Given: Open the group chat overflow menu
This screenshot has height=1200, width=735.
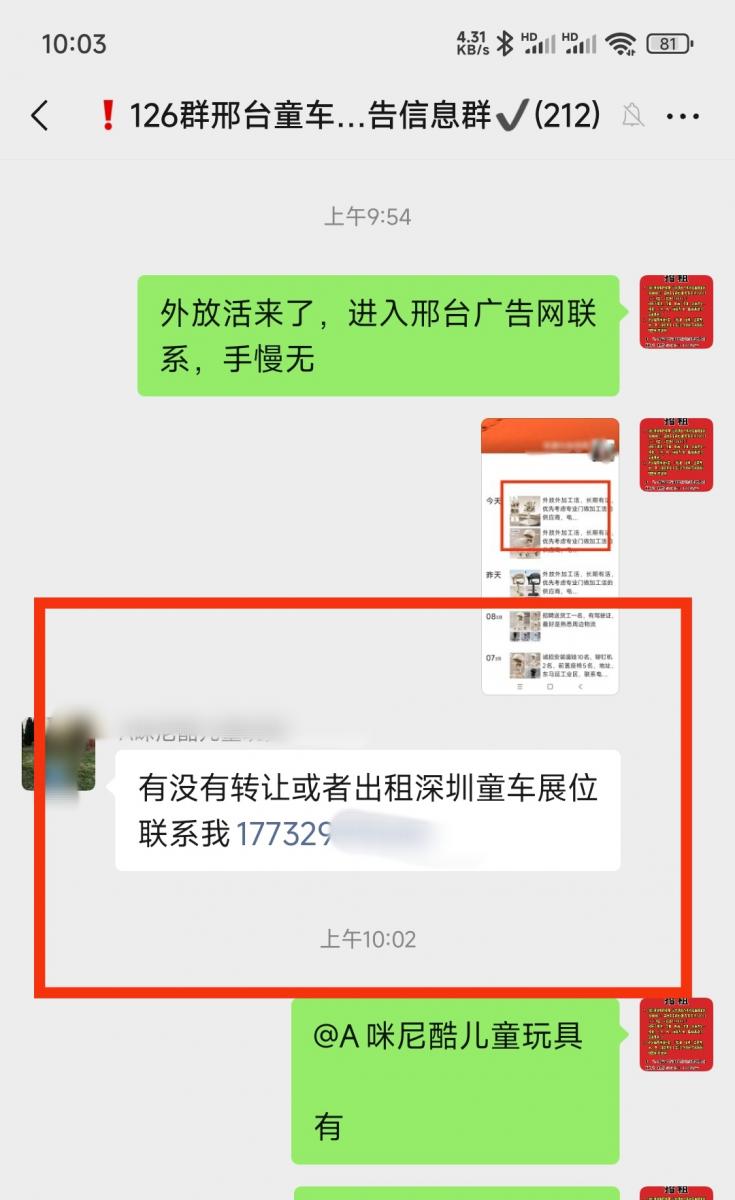Looking at the screenshot, I should [682, 116].
